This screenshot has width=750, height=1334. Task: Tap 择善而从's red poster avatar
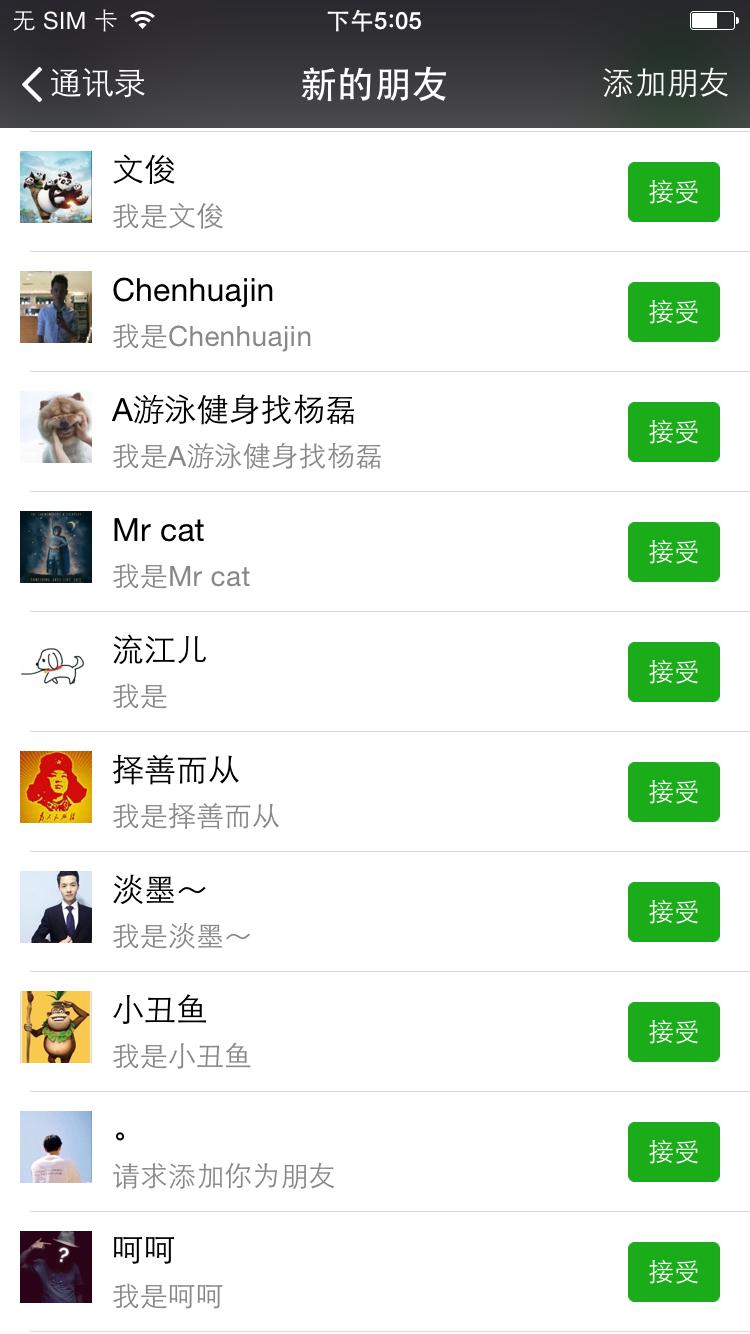point(55,787)
